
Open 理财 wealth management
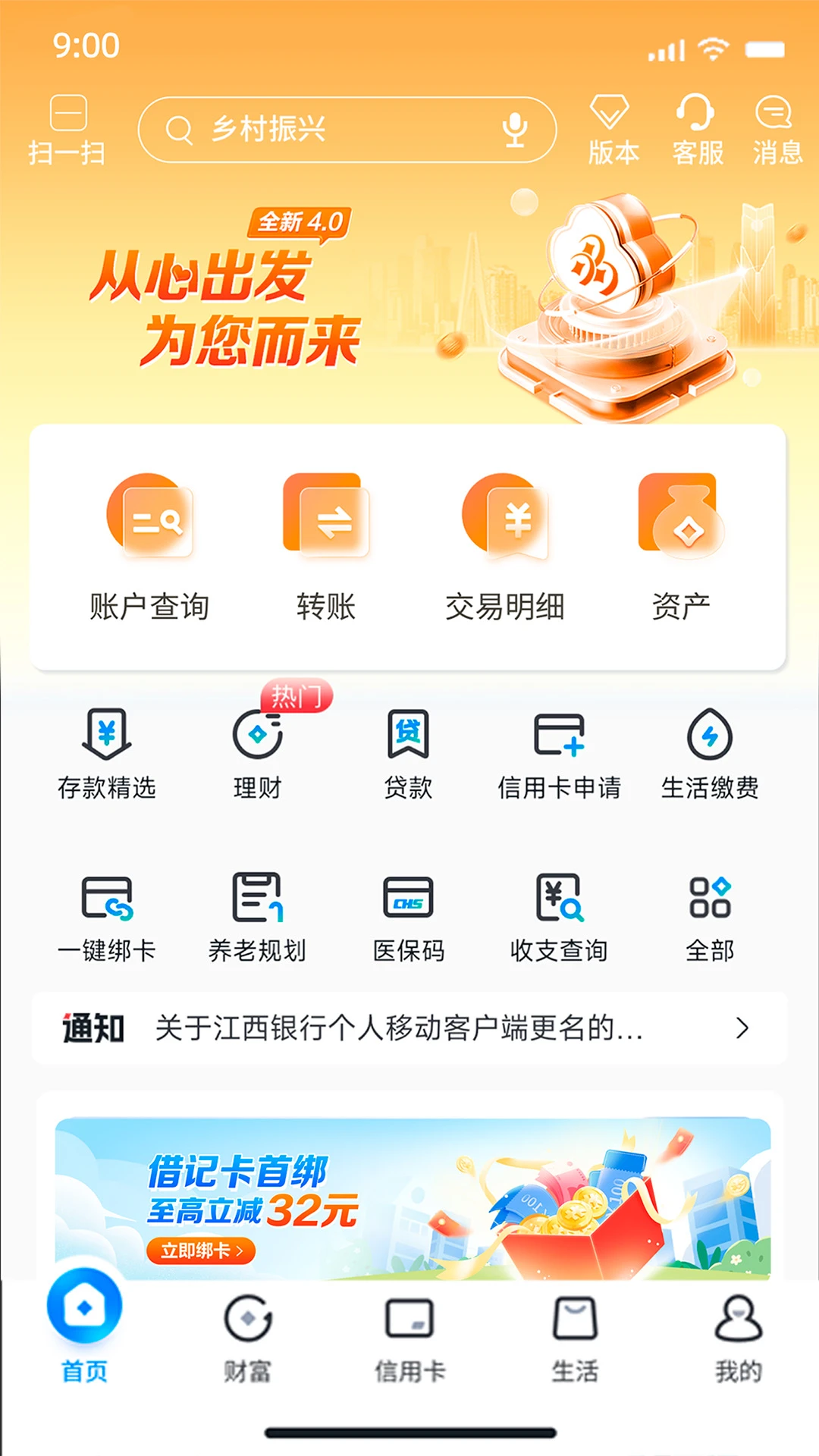[258, 755]
